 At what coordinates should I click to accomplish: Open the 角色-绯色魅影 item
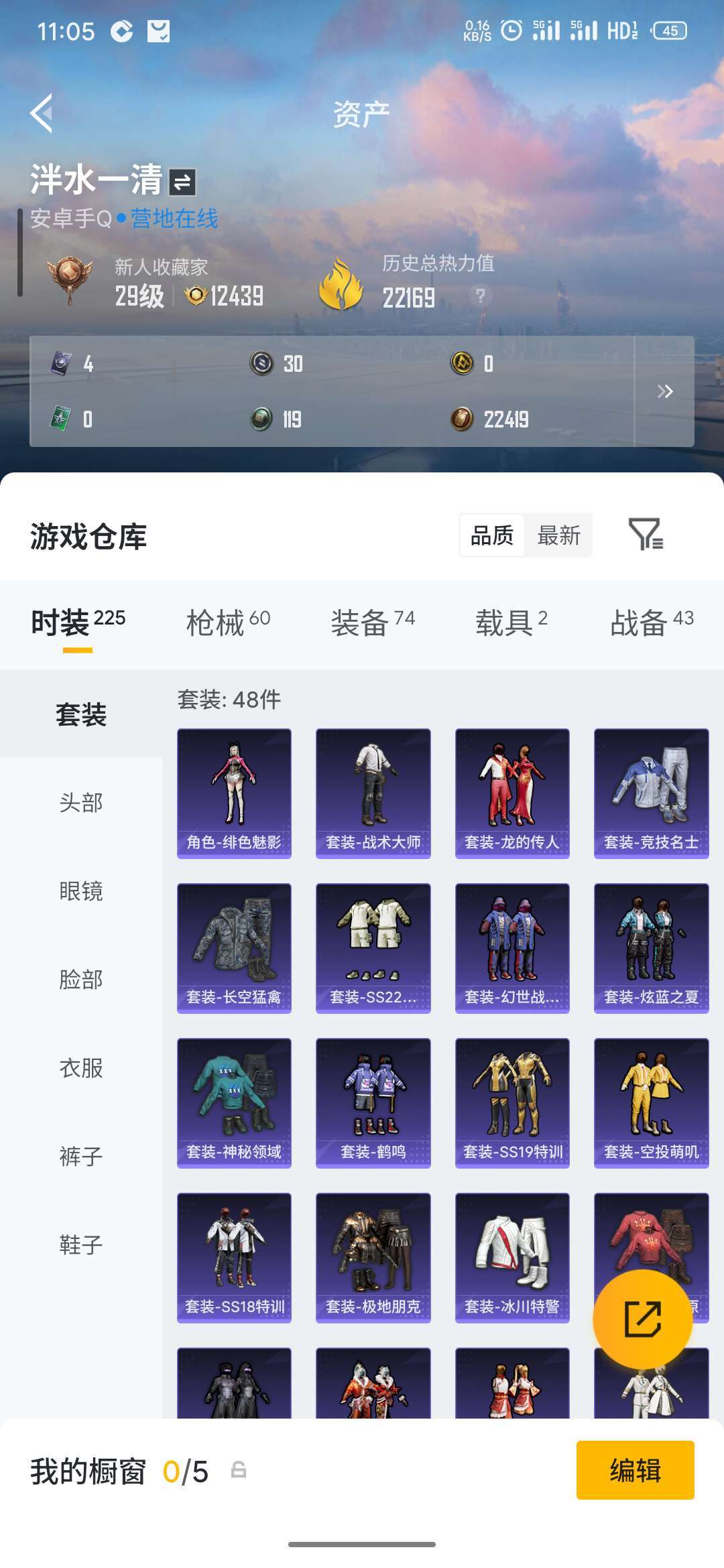coord(234,793)
